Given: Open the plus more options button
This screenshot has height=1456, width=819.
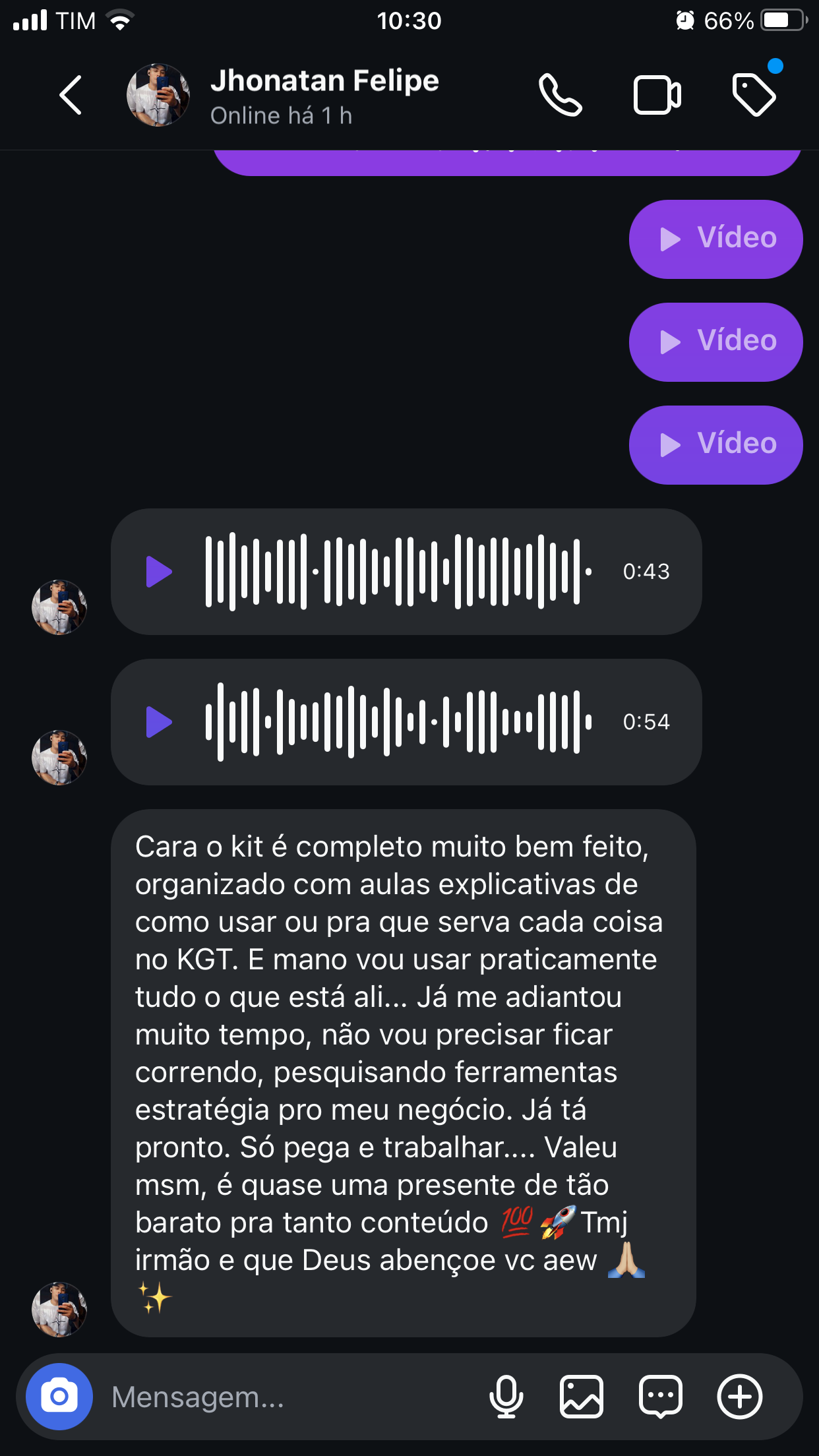Looking at the screenshot, I should coord(739,1397).
